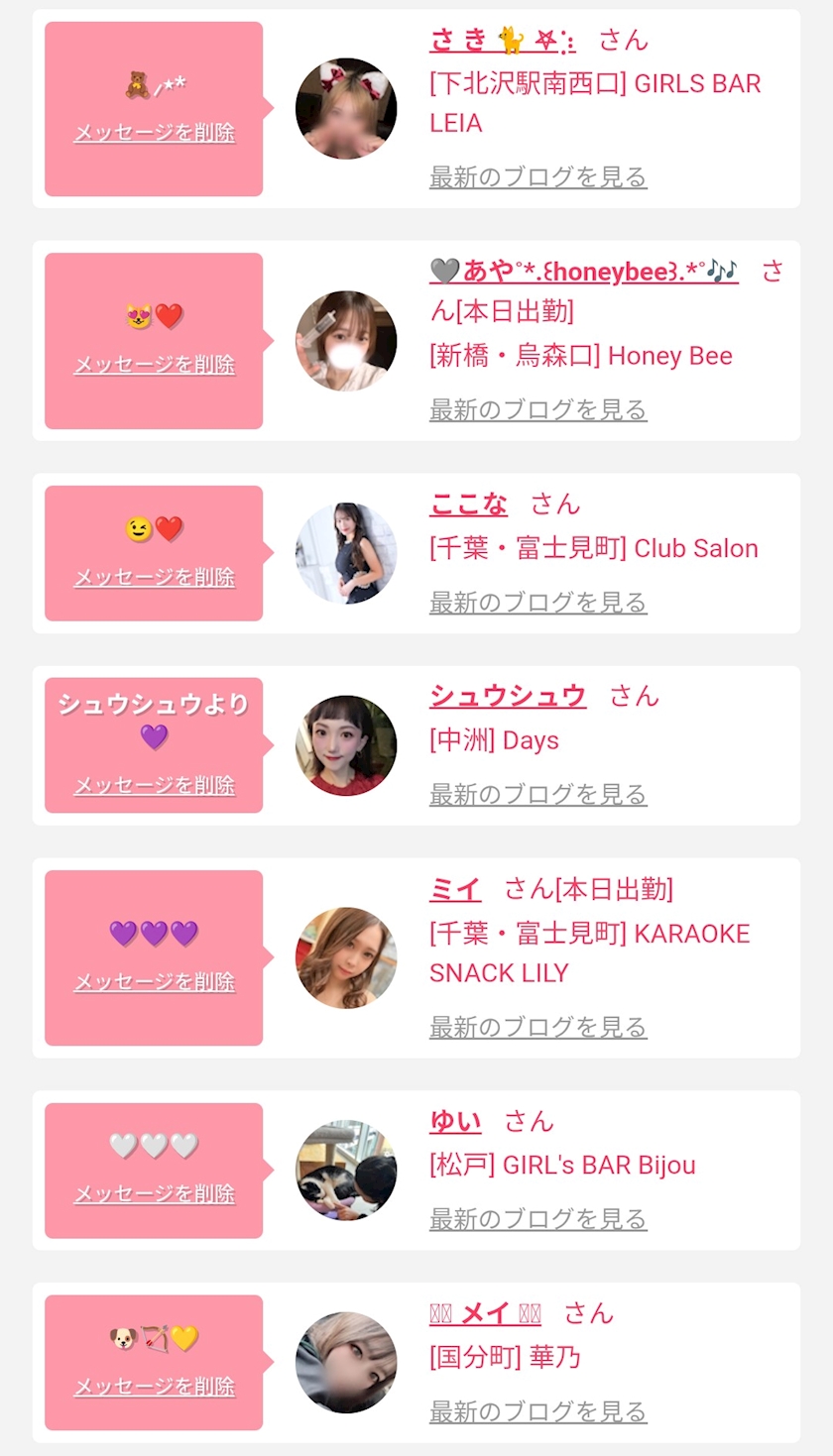Delete the message to あや honeybee
The width and height of the screenshot is (833, 1456).
pos(154,365)
